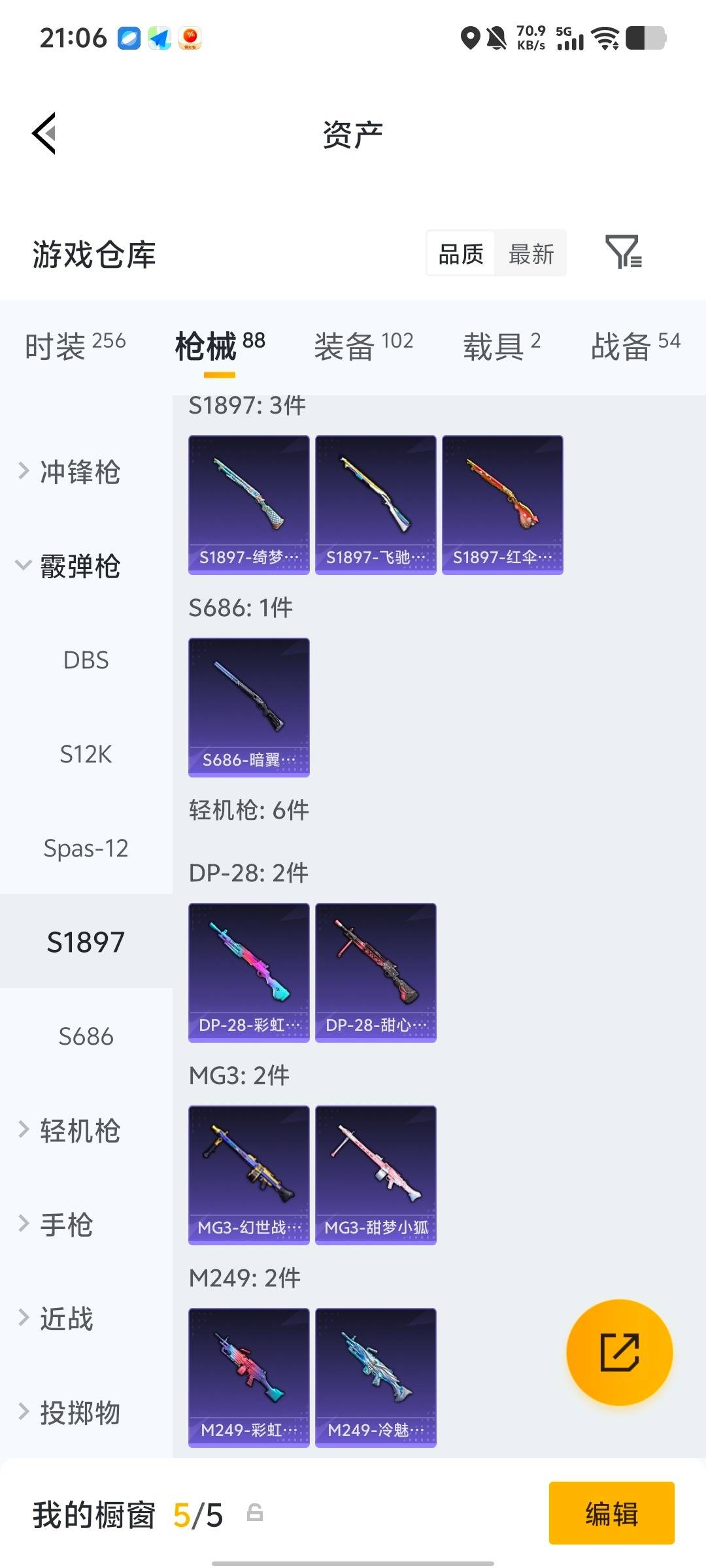Screen dimensions: 706x1568
Task: Select the S1897 sidebar filter entry
Action: coord(85,941)
